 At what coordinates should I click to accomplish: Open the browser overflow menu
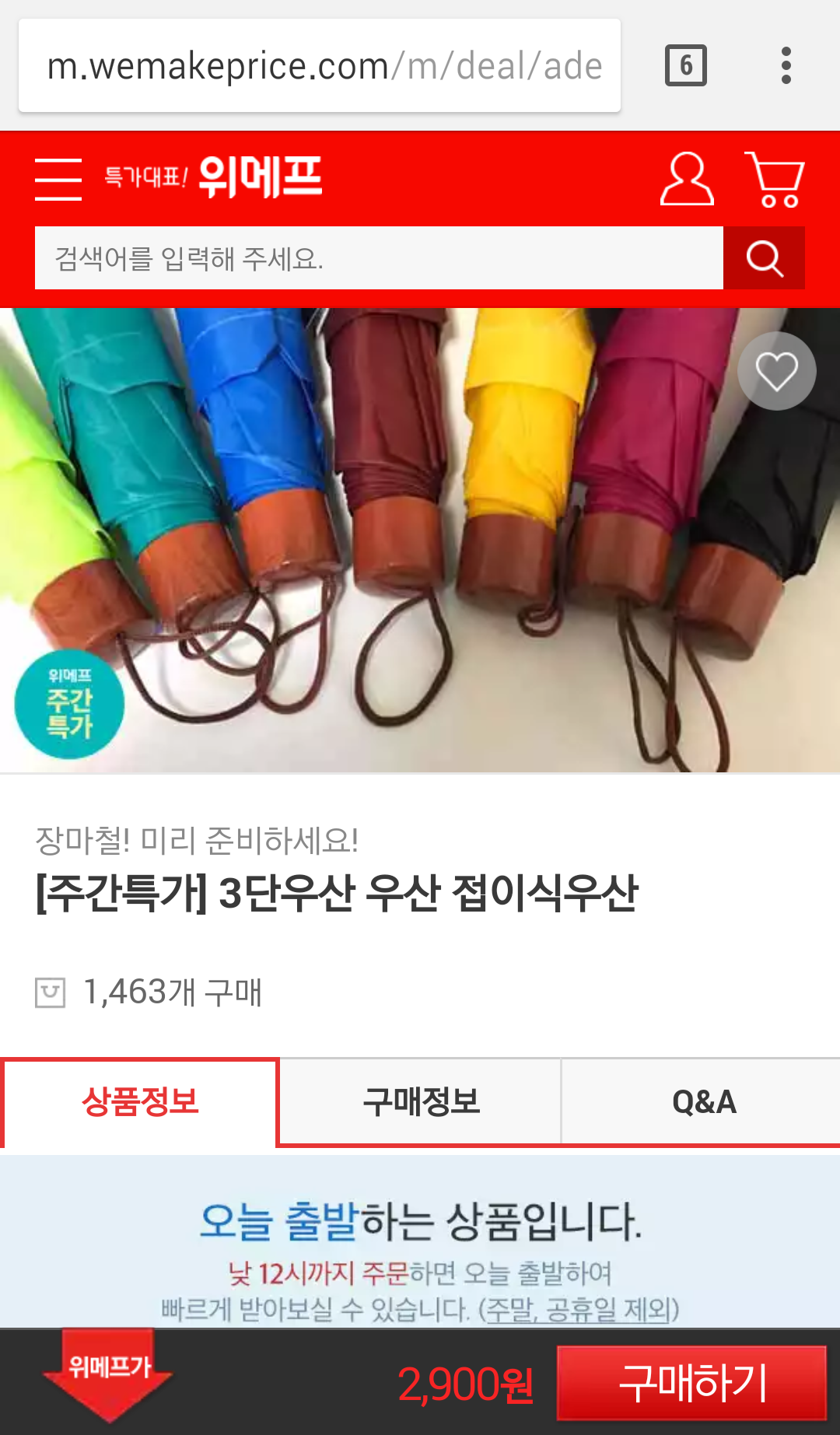786,65
